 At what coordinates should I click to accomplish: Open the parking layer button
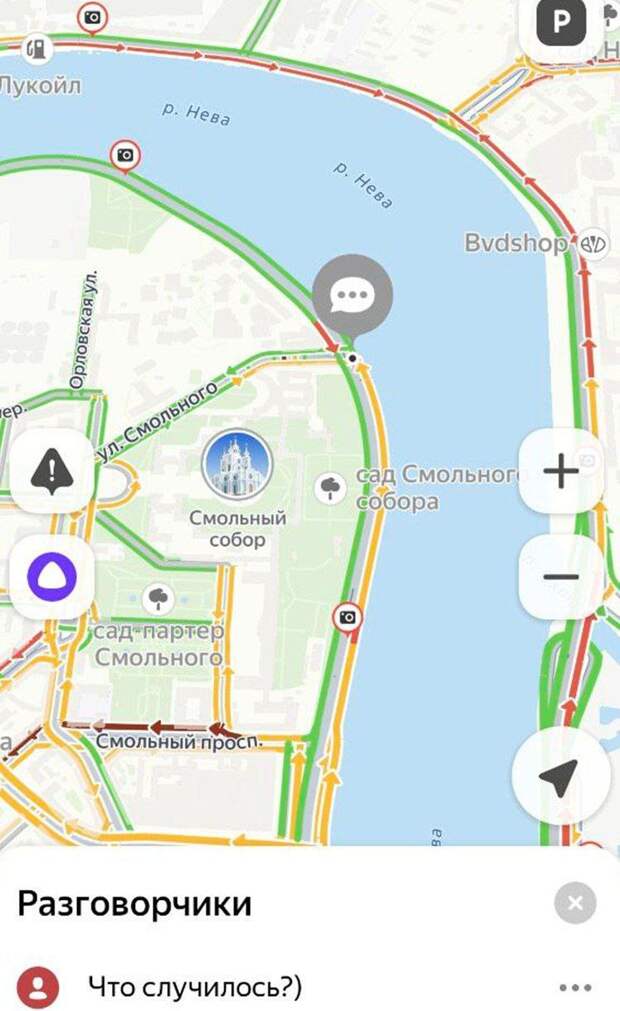pyautogui.click(x=561, y=24)
